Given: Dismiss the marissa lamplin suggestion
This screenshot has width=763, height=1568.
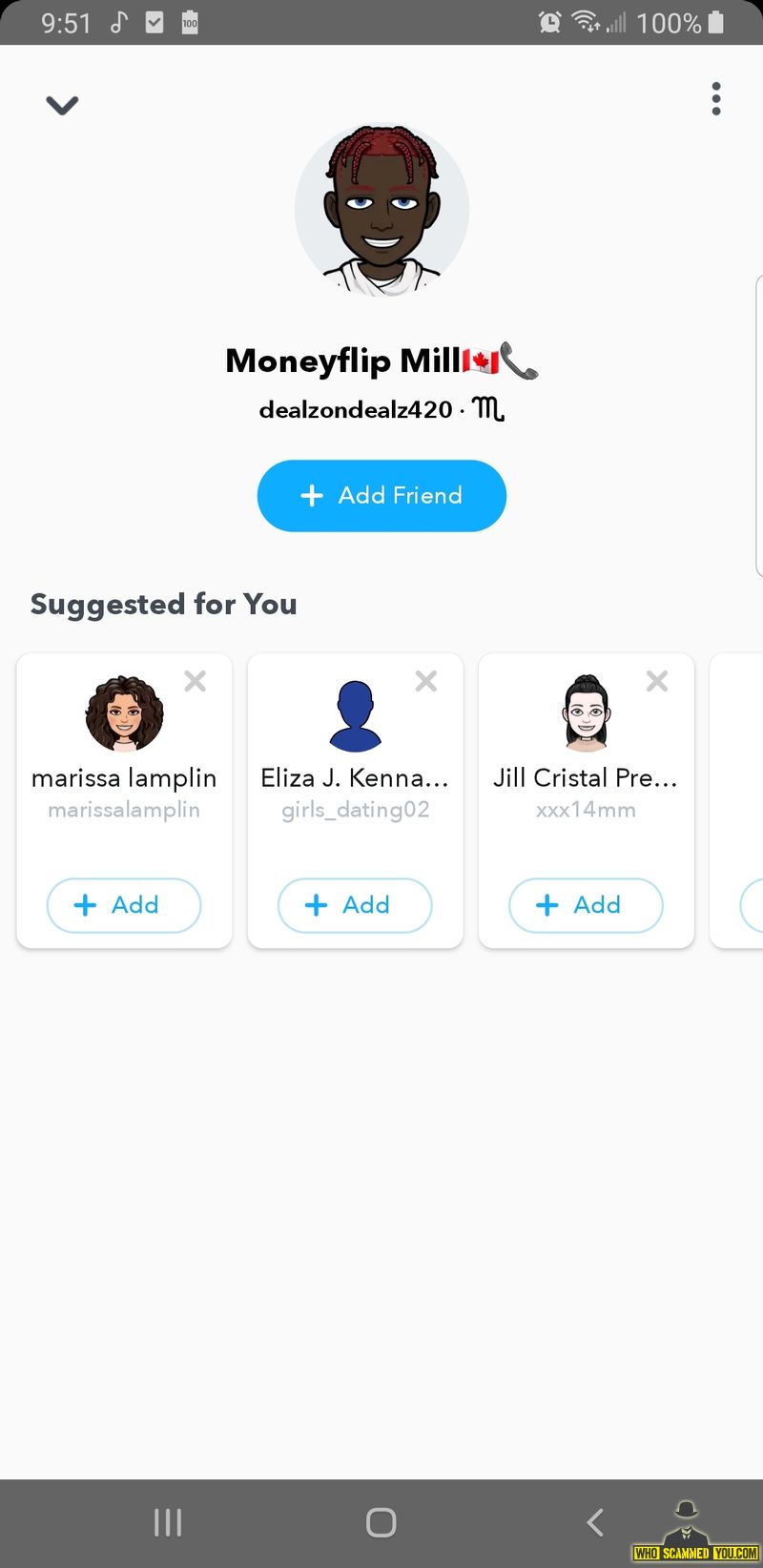Looking at the screenshot, I should pos(196,681).
